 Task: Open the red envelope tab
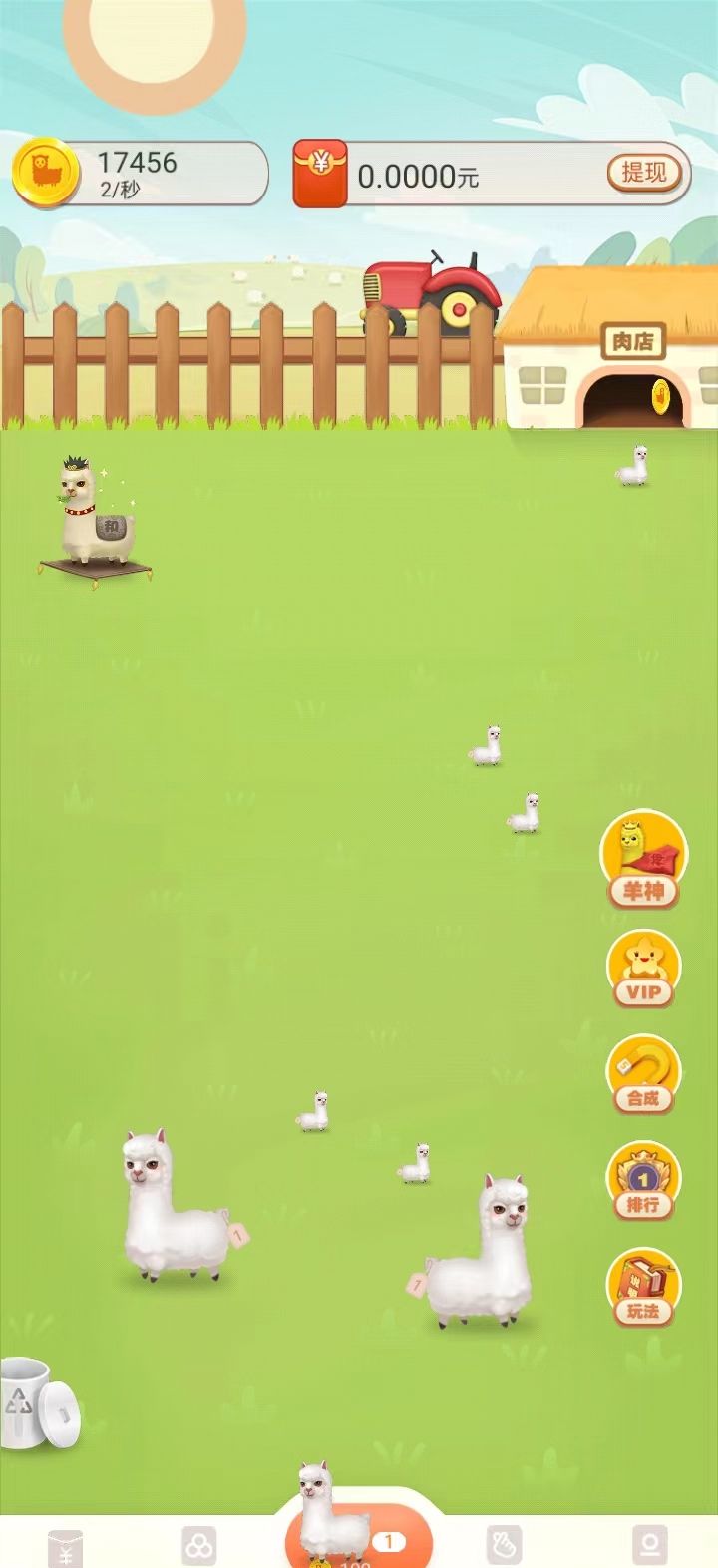pyautogui.click(x=66, y=1547)
